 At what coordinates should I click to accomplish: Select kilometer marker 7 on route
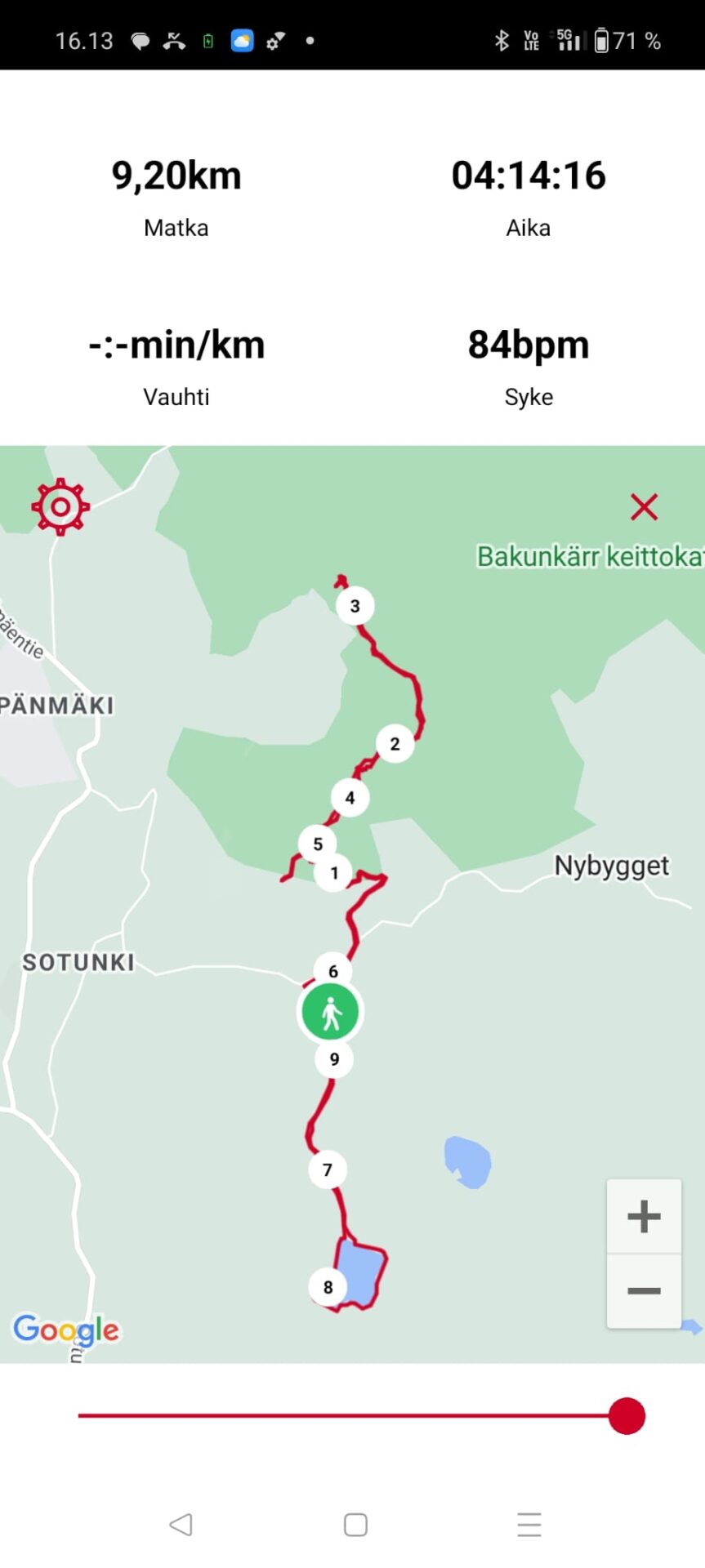[328, 1169]
